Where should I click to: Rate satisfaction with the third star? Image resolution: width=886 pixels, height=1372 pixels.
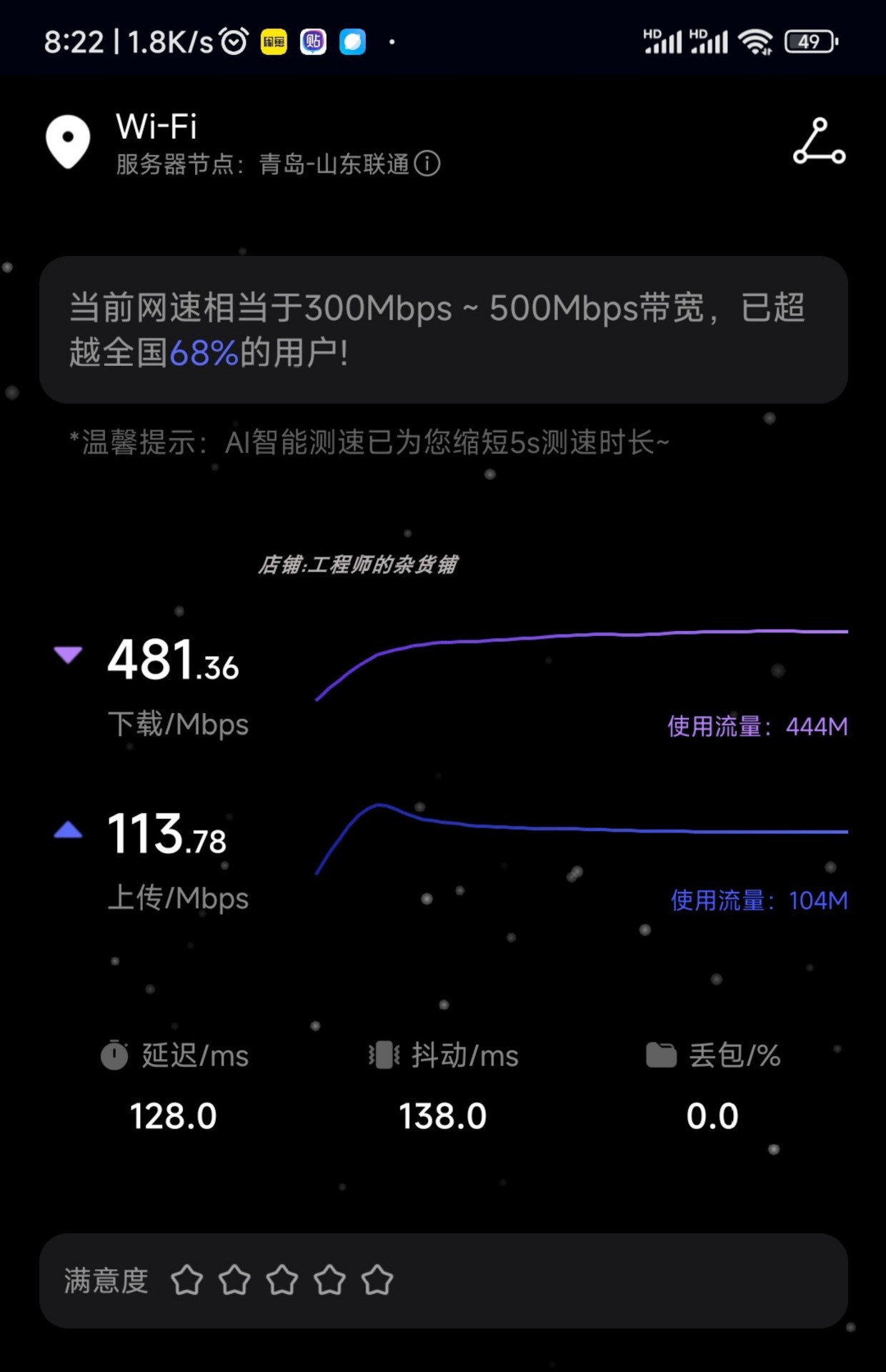pos(282,1280)
